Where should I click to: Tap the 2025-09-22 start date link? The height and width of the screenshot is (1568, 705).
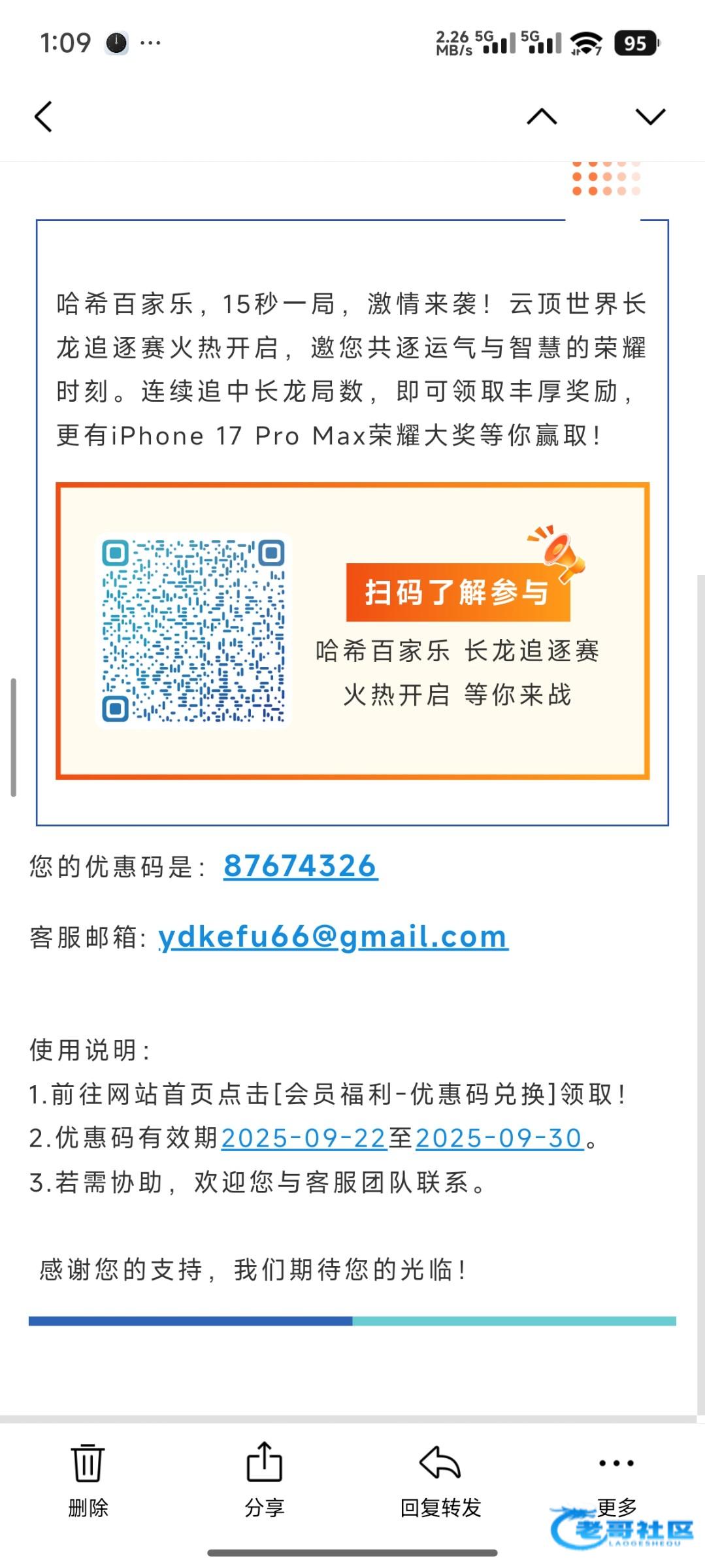(x=304, y=1138)
